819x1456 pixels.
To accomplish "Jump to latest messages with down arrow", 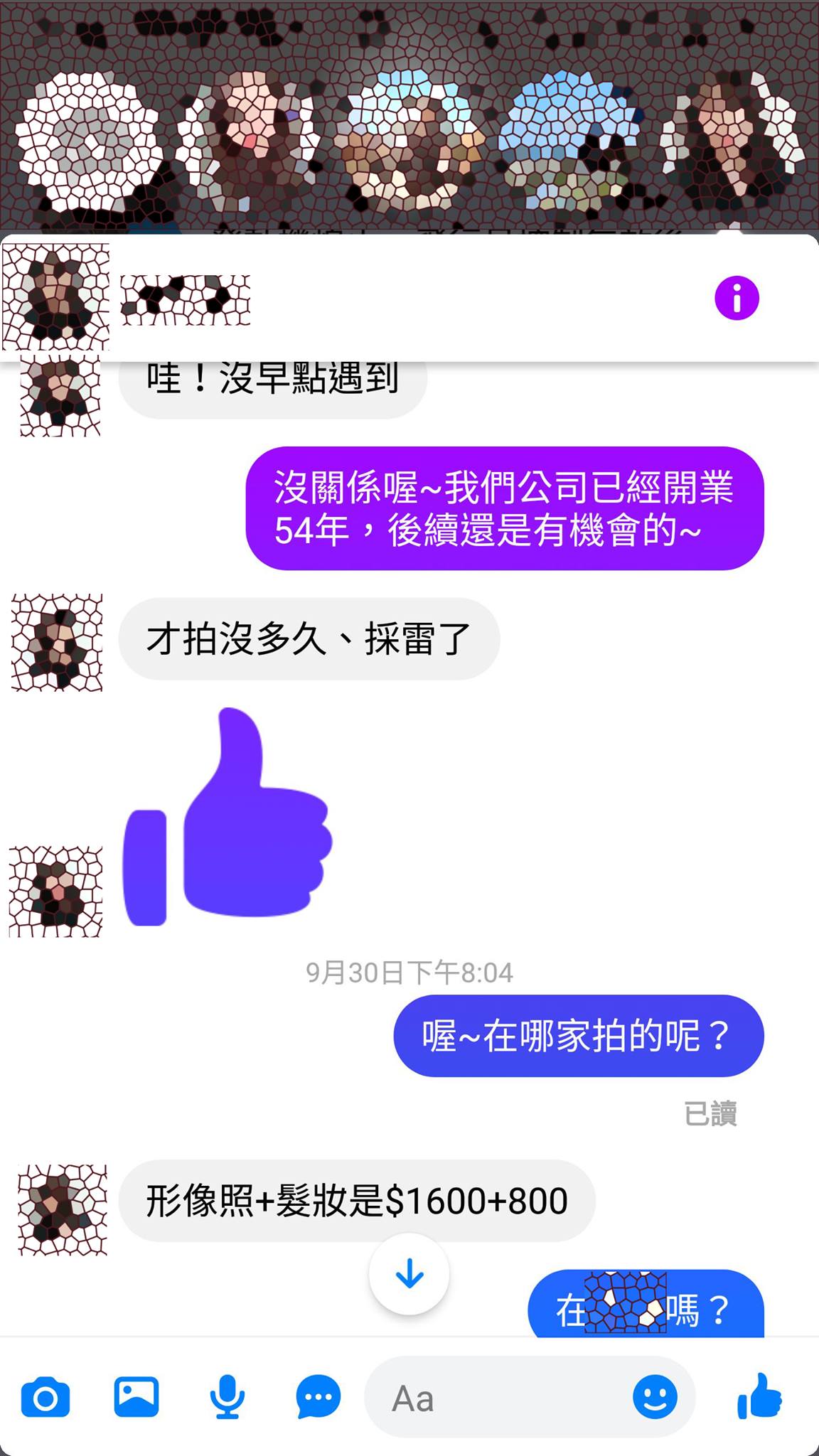I will 409,1274.
